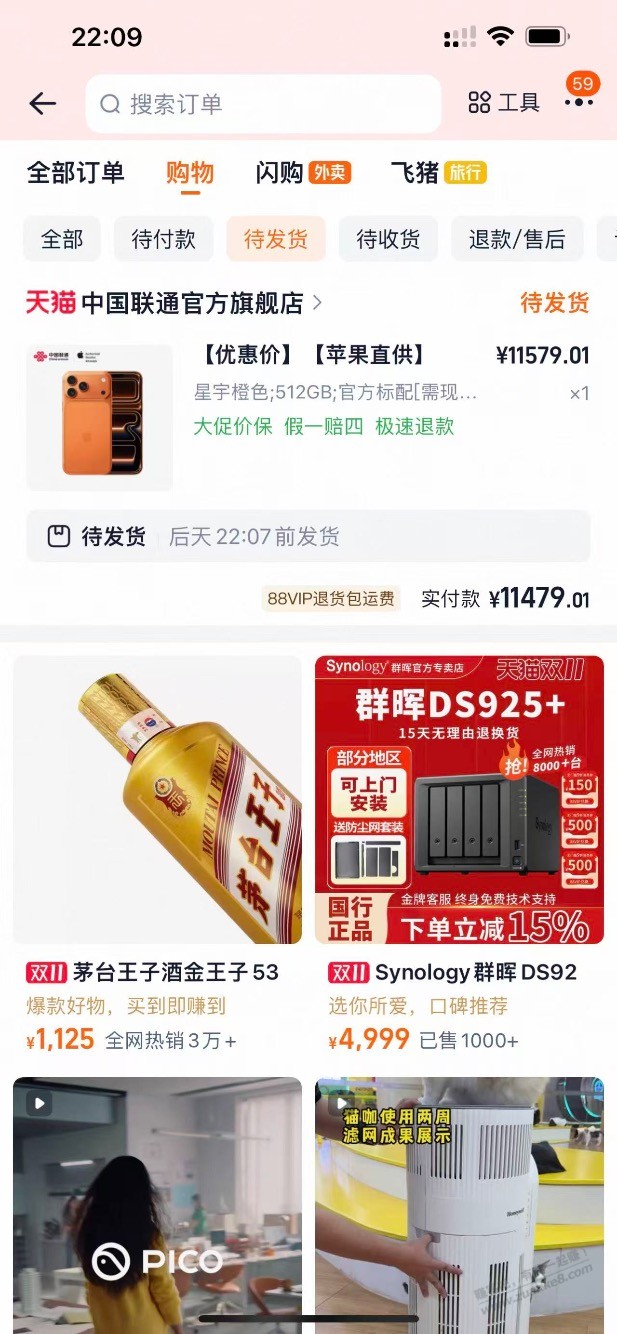The width and height of the screenshot is (617, 1334).
Task: Show 待付款 orders
Action: click(x=163, y=240)
